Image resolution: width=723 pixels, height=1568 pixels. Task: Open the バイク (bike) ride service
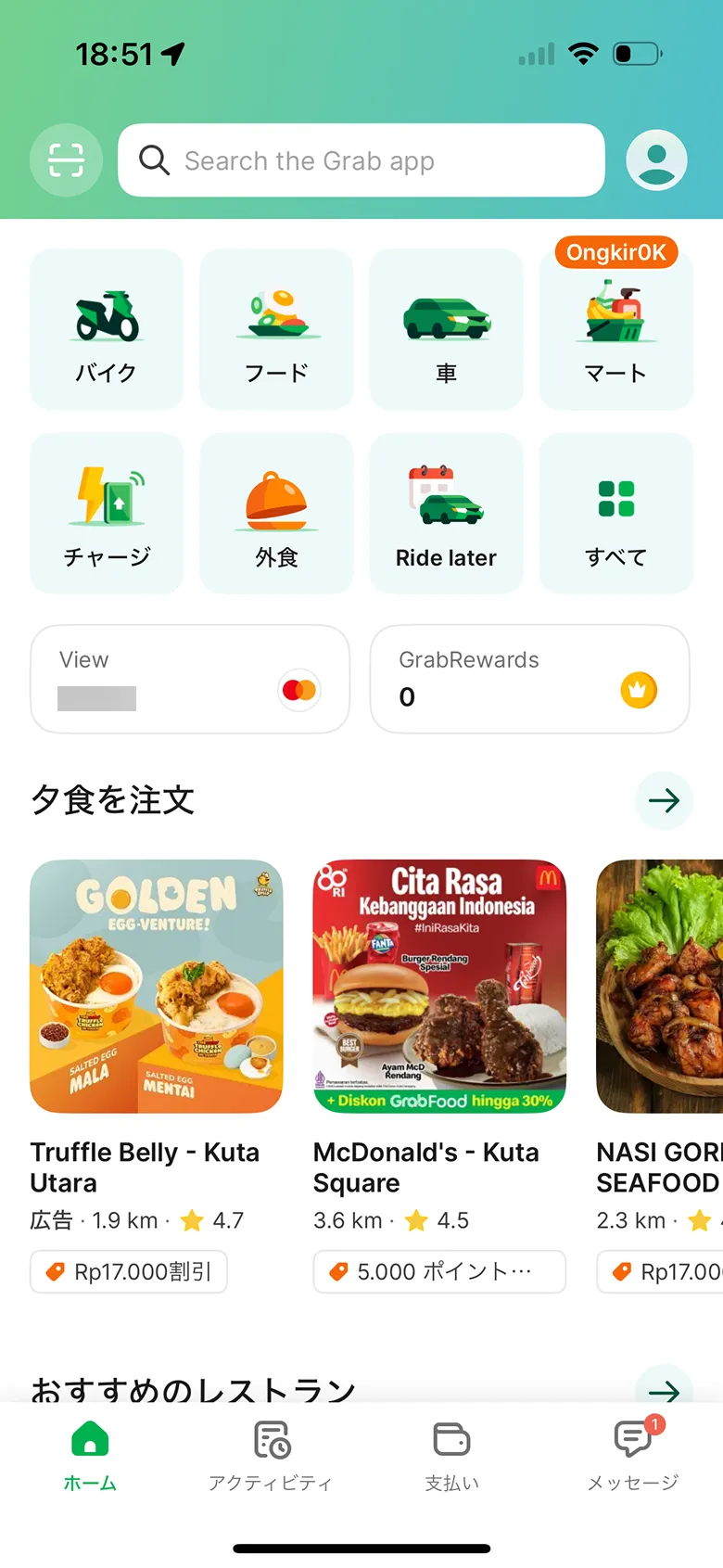pyautogui.click(x=106, y=329)
